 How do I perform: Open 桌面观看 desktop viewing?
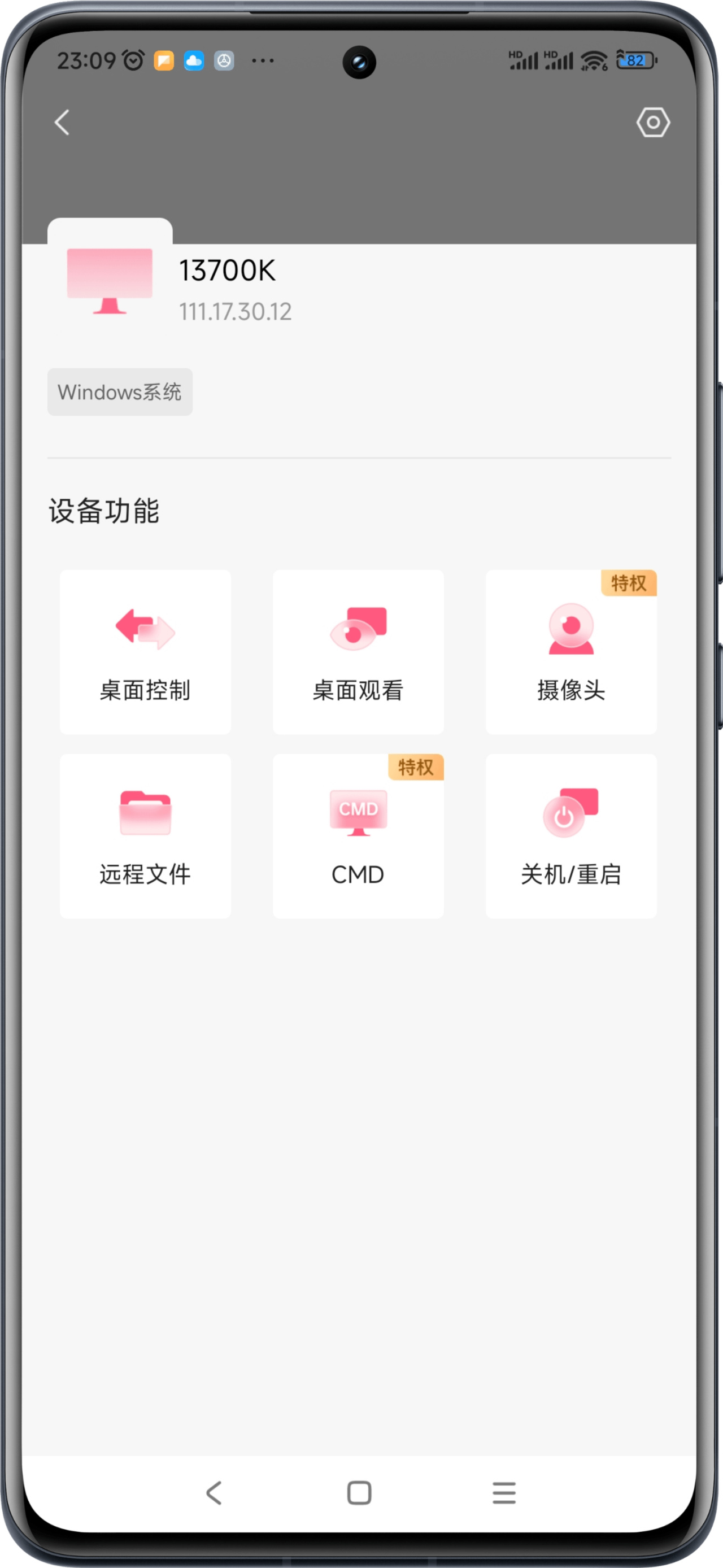358,652
